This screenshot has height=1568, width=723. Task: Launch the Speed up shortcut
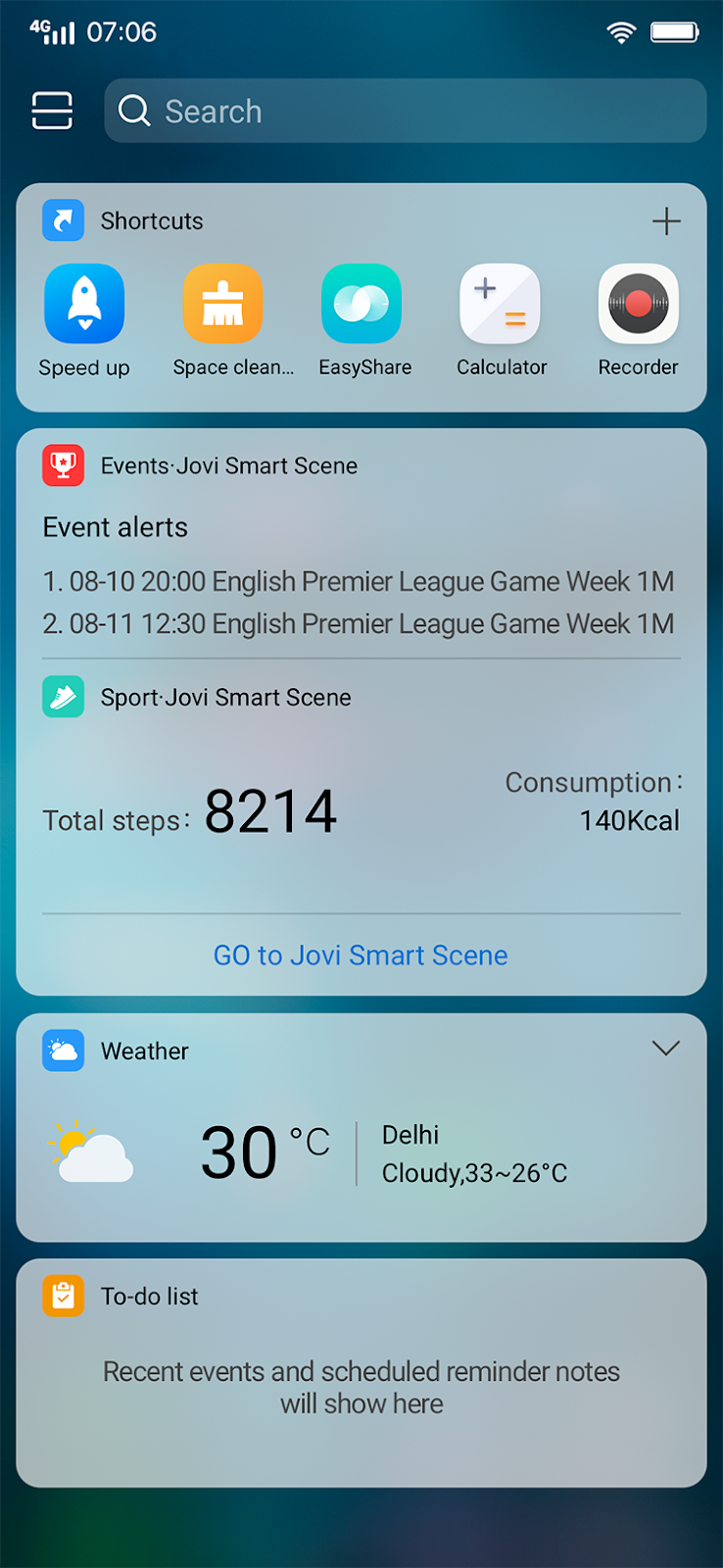click(x=84, y=305)
